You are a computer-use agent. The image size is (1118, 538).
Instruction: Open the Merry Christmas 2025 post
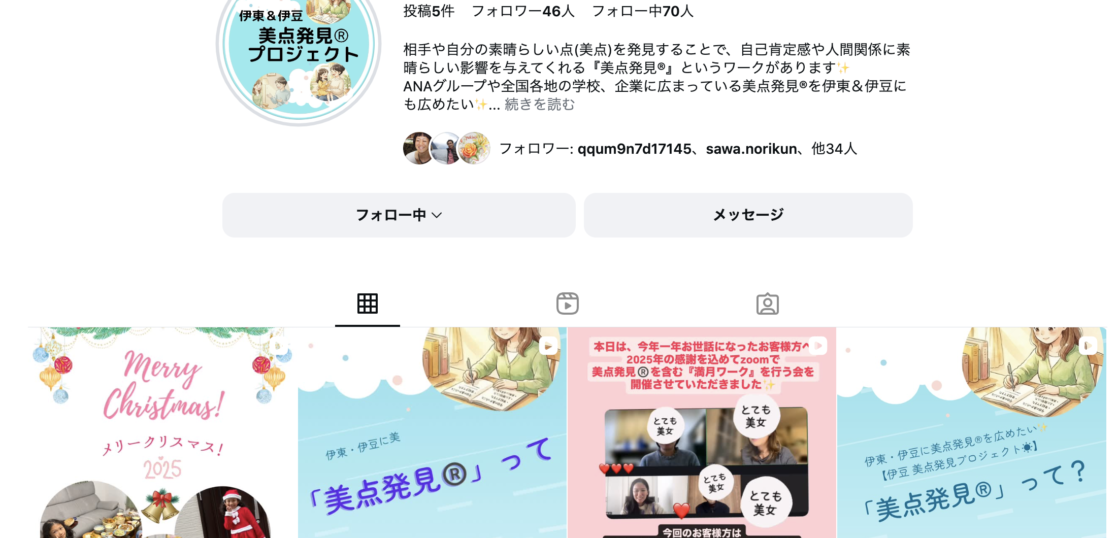tap(162, 433)
